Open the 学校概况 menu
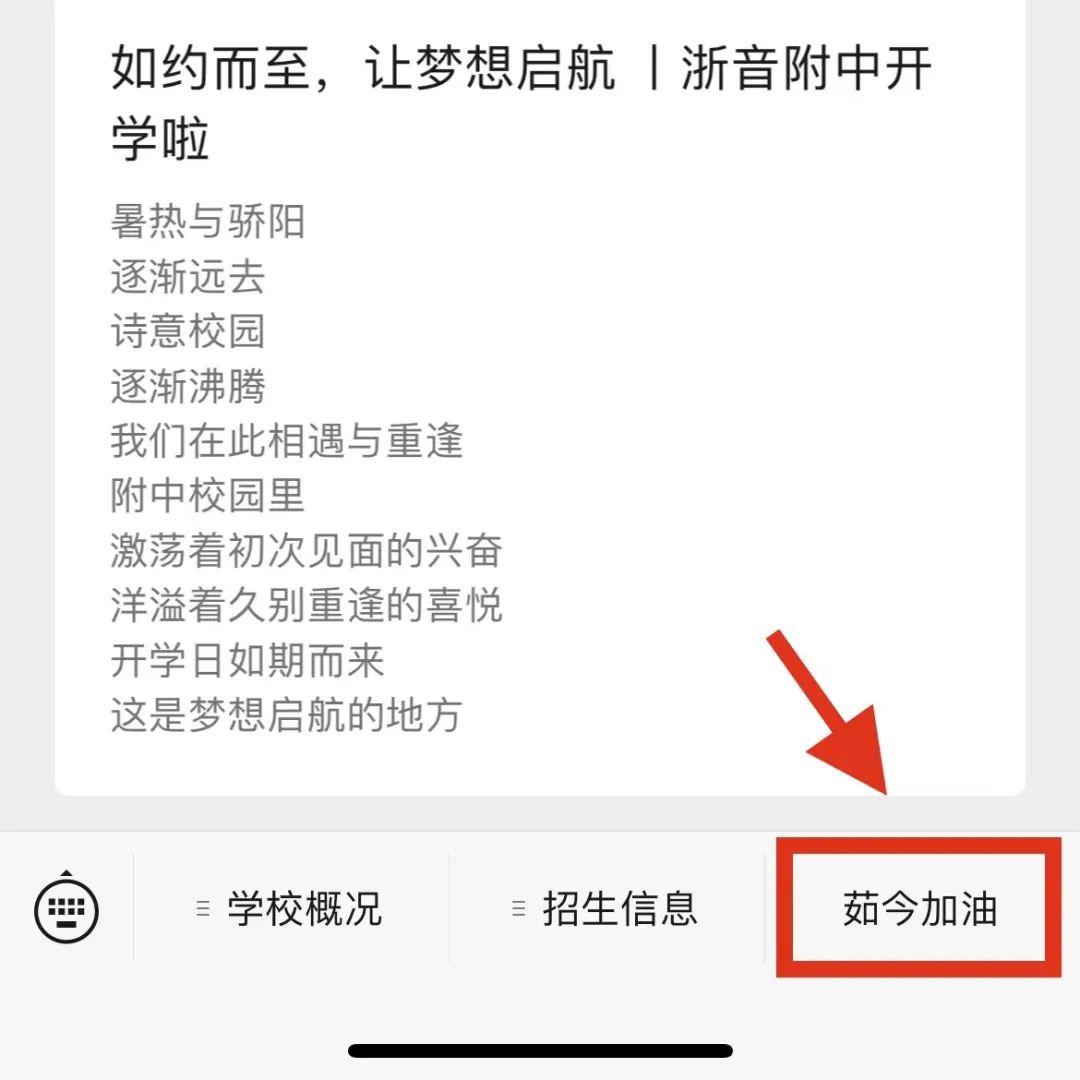The height and width of the screenshot is (1080, 1080). coord(291,909)
